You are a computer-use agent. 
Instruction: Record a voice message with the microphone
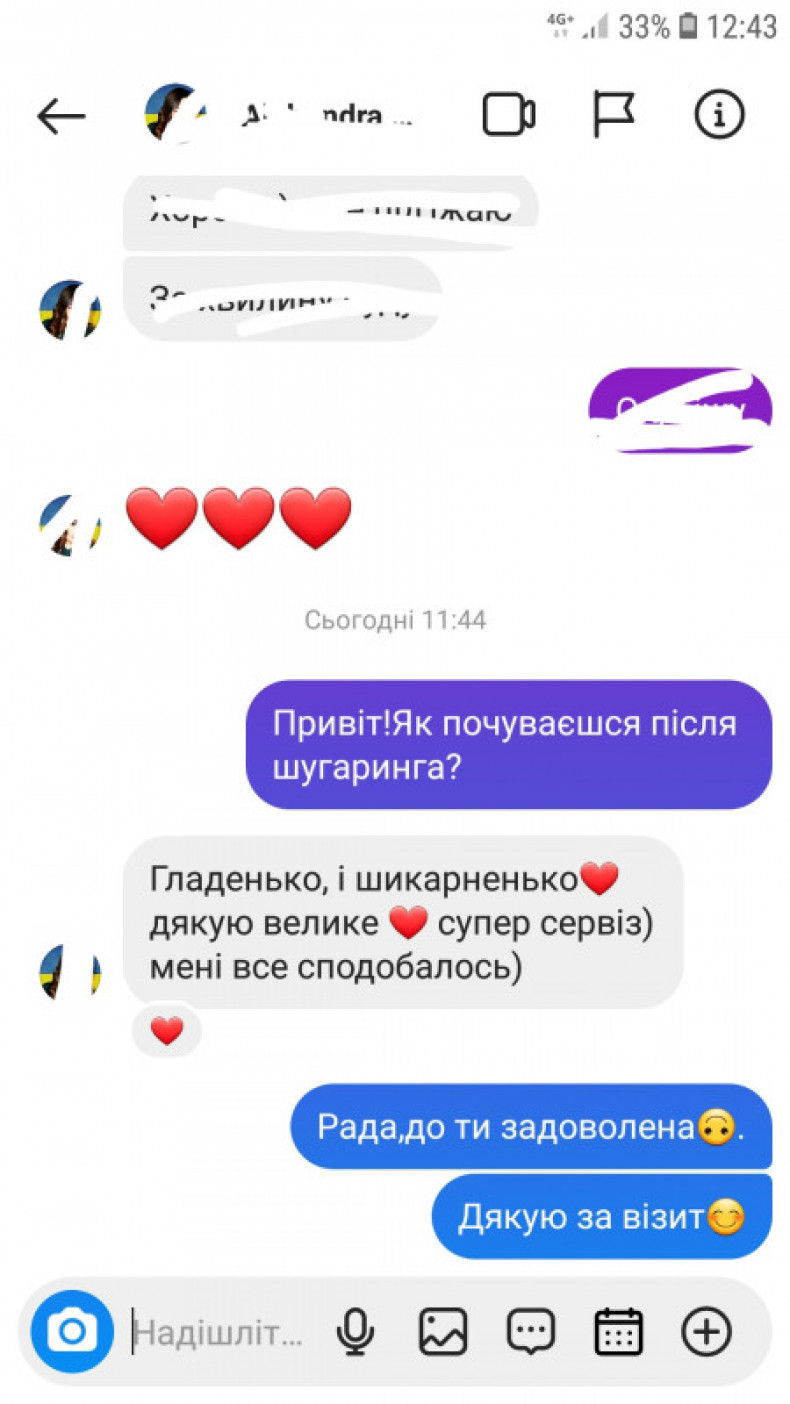tap(355, 1332)
